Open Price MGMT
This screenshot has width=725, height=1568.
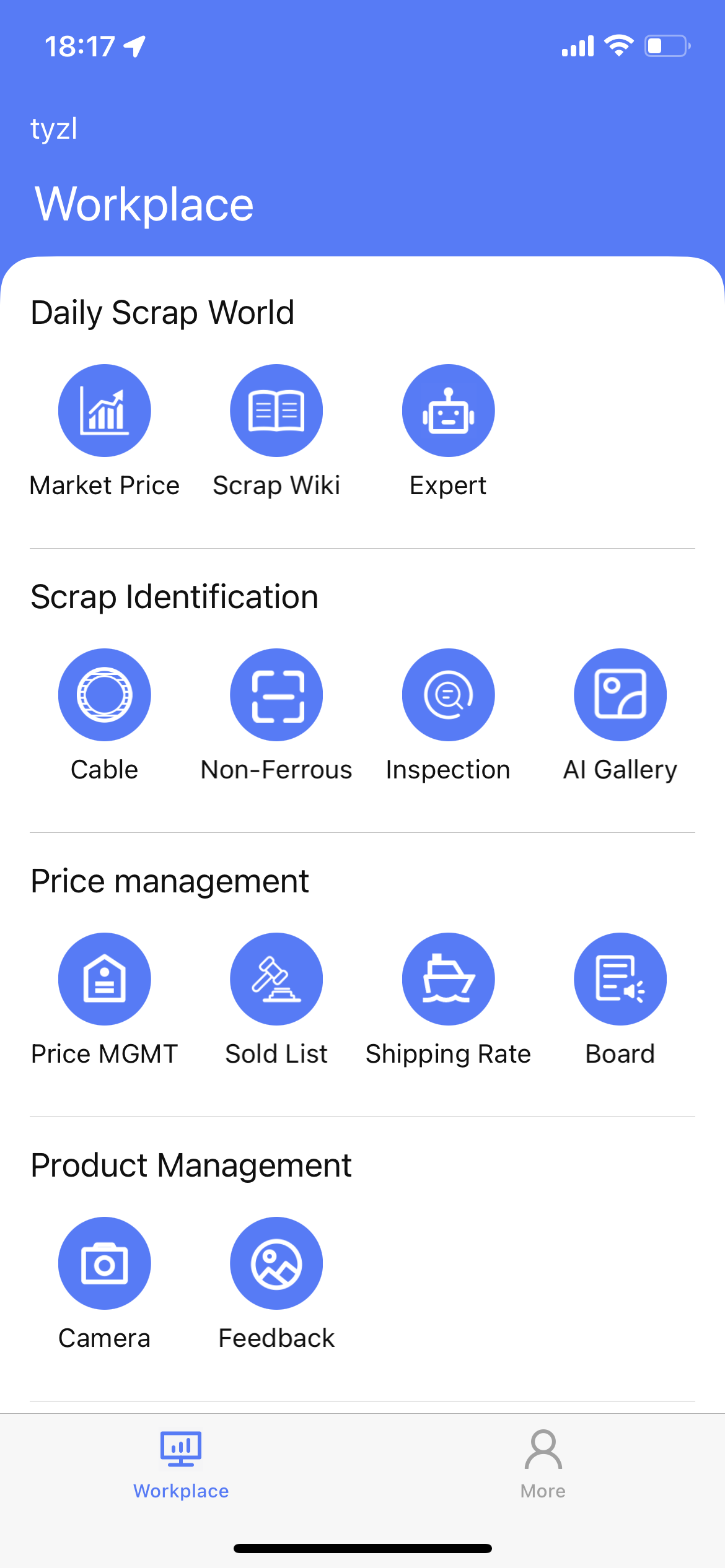tap(104, 979)
